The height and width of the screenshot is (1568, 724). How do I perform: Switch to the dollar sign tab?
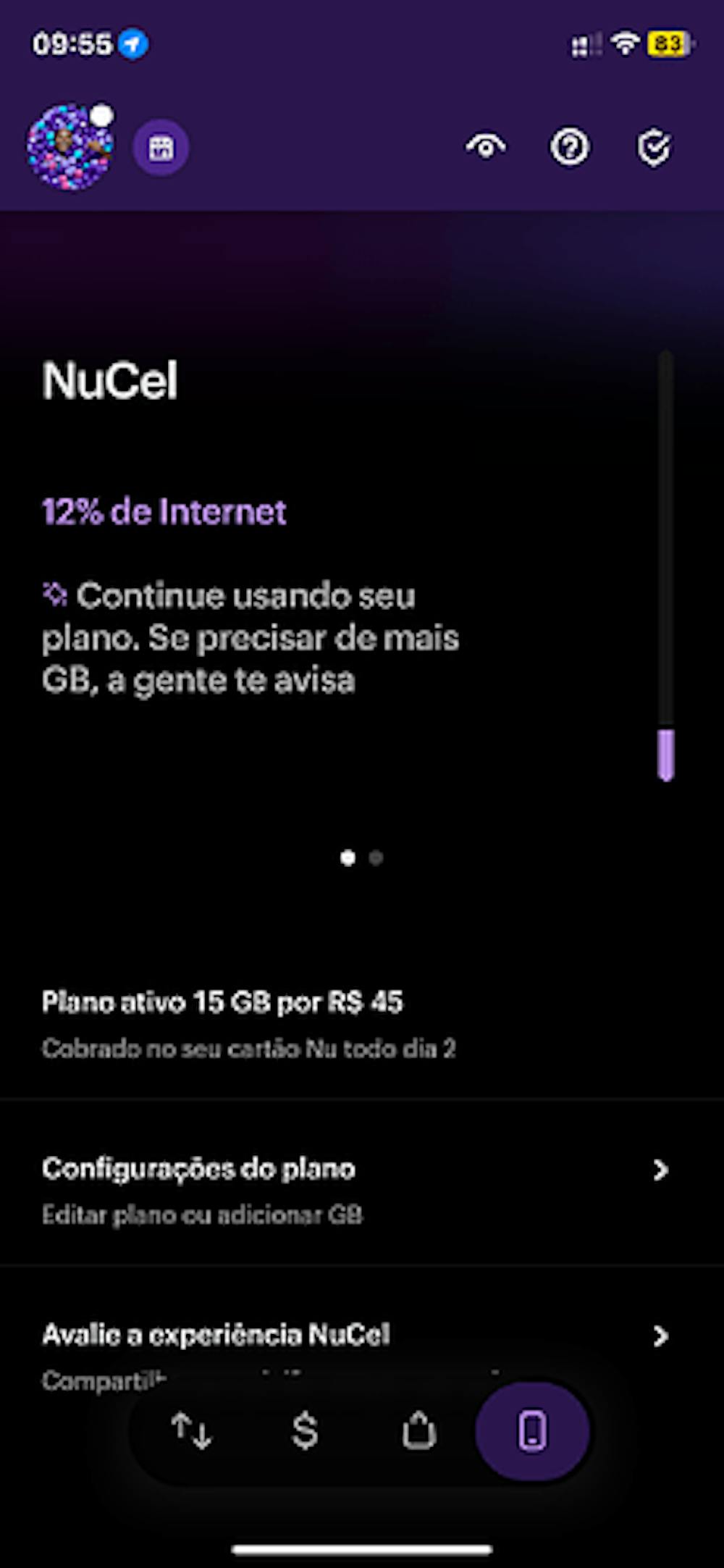click(x=305, y=1431)
